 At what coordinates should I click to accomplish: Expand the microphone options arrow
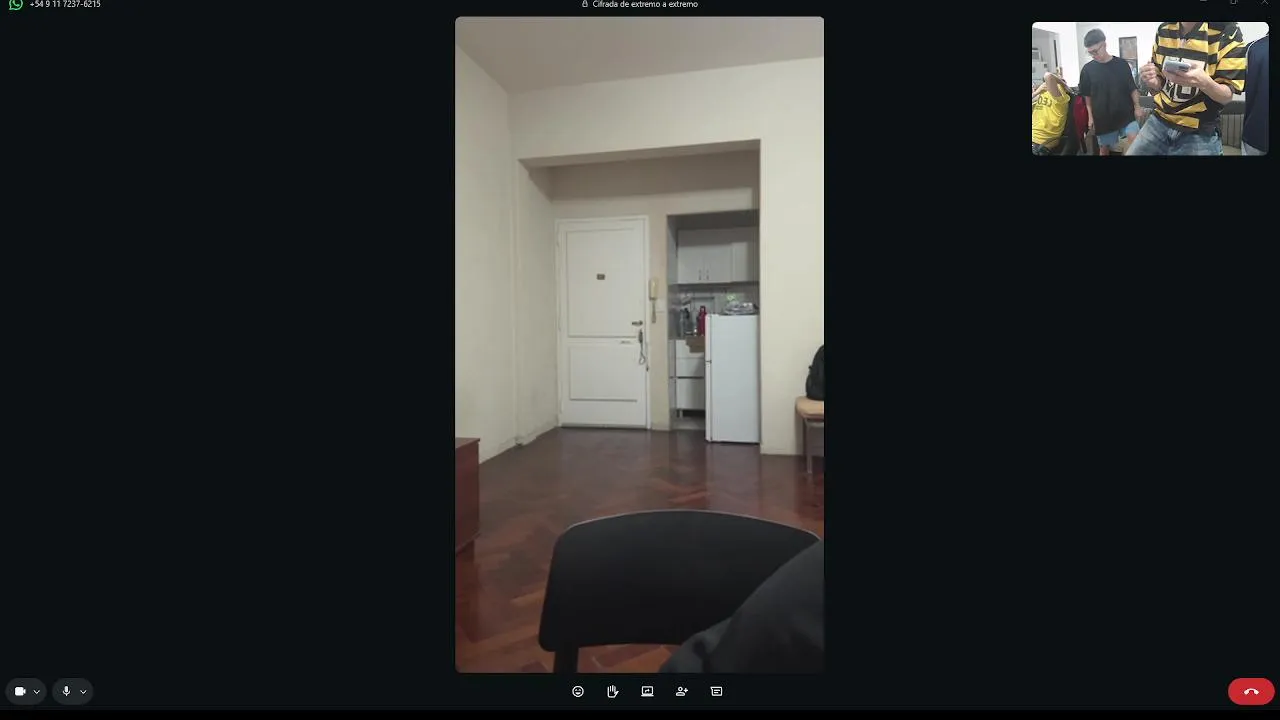(83, 692)
